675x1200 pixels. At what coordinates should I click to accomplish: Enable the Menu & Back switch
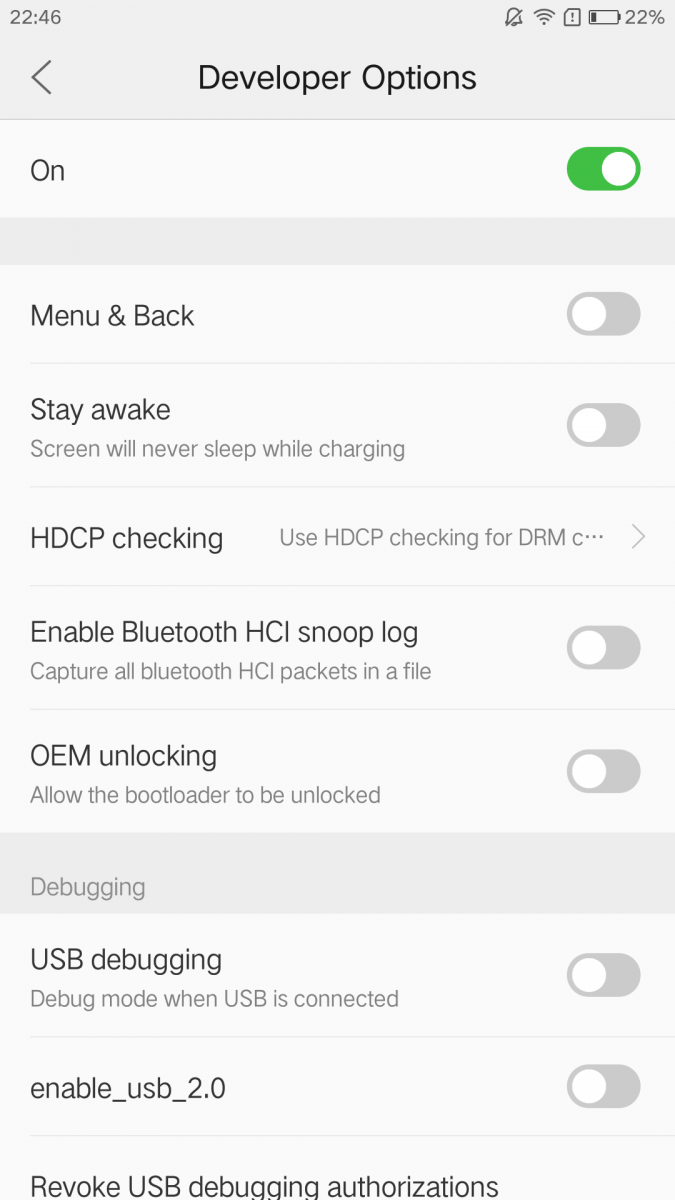(603, 314)
